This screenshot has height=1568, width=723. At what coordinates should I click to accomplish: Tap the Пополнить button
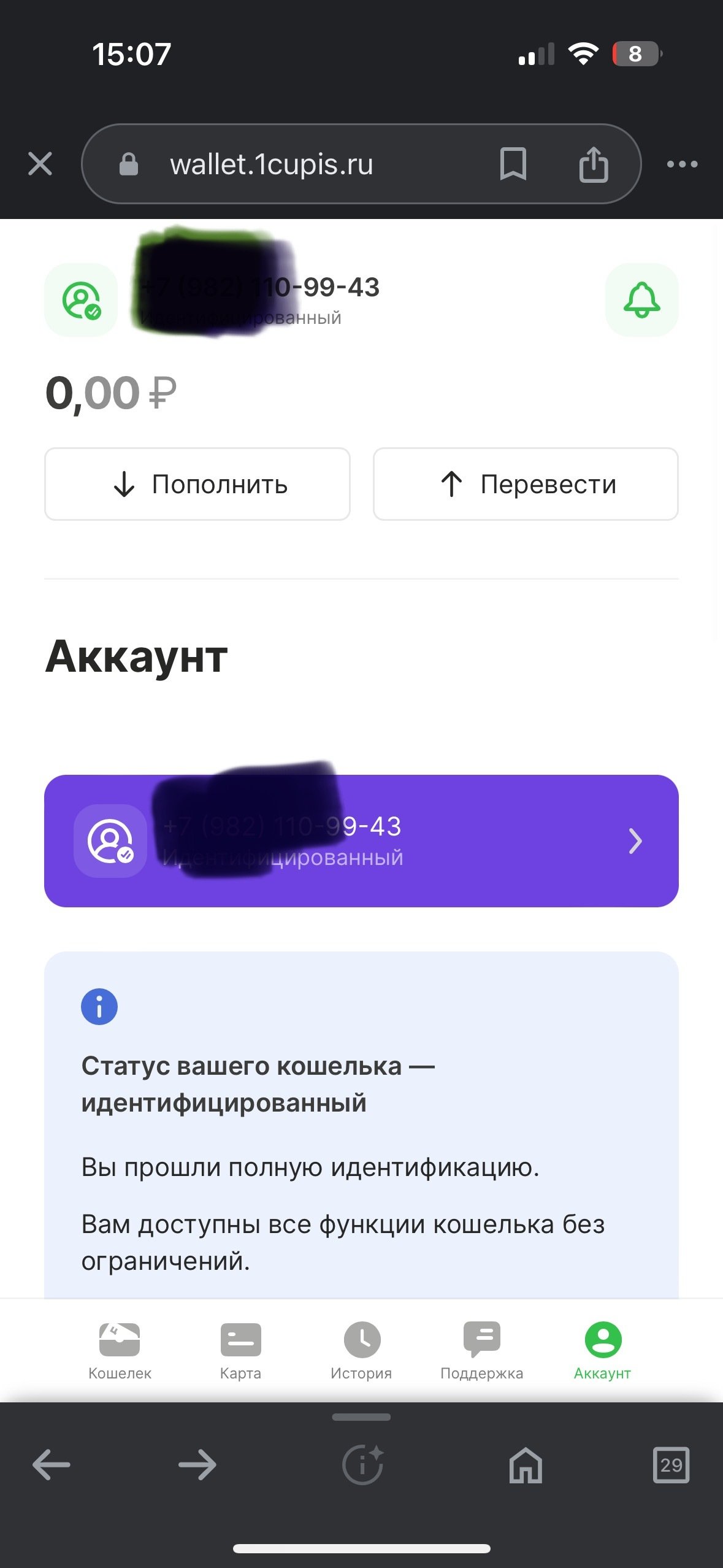point(197,484)
